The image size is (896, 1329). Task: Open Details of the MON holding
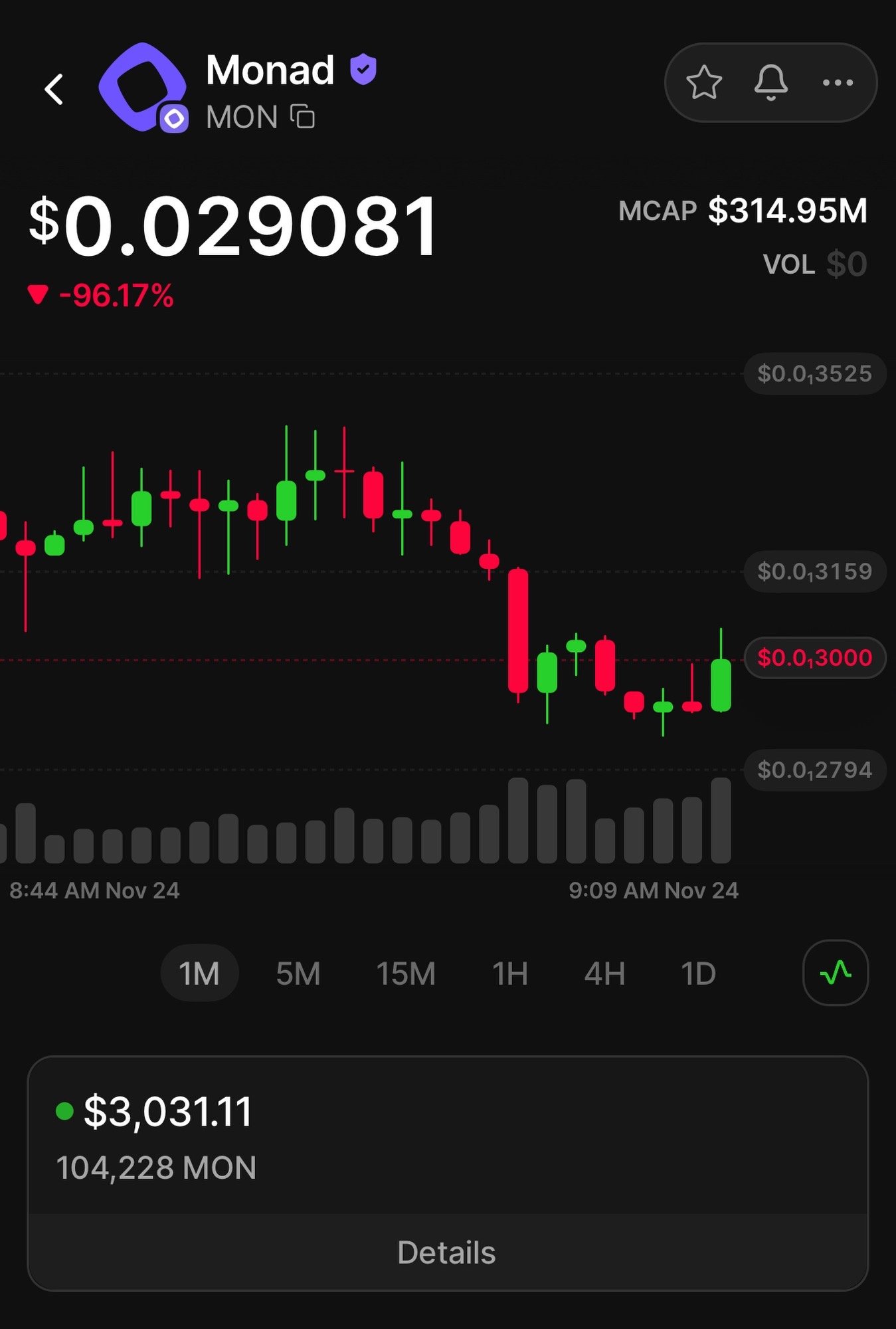click(x=447, y=1253)
